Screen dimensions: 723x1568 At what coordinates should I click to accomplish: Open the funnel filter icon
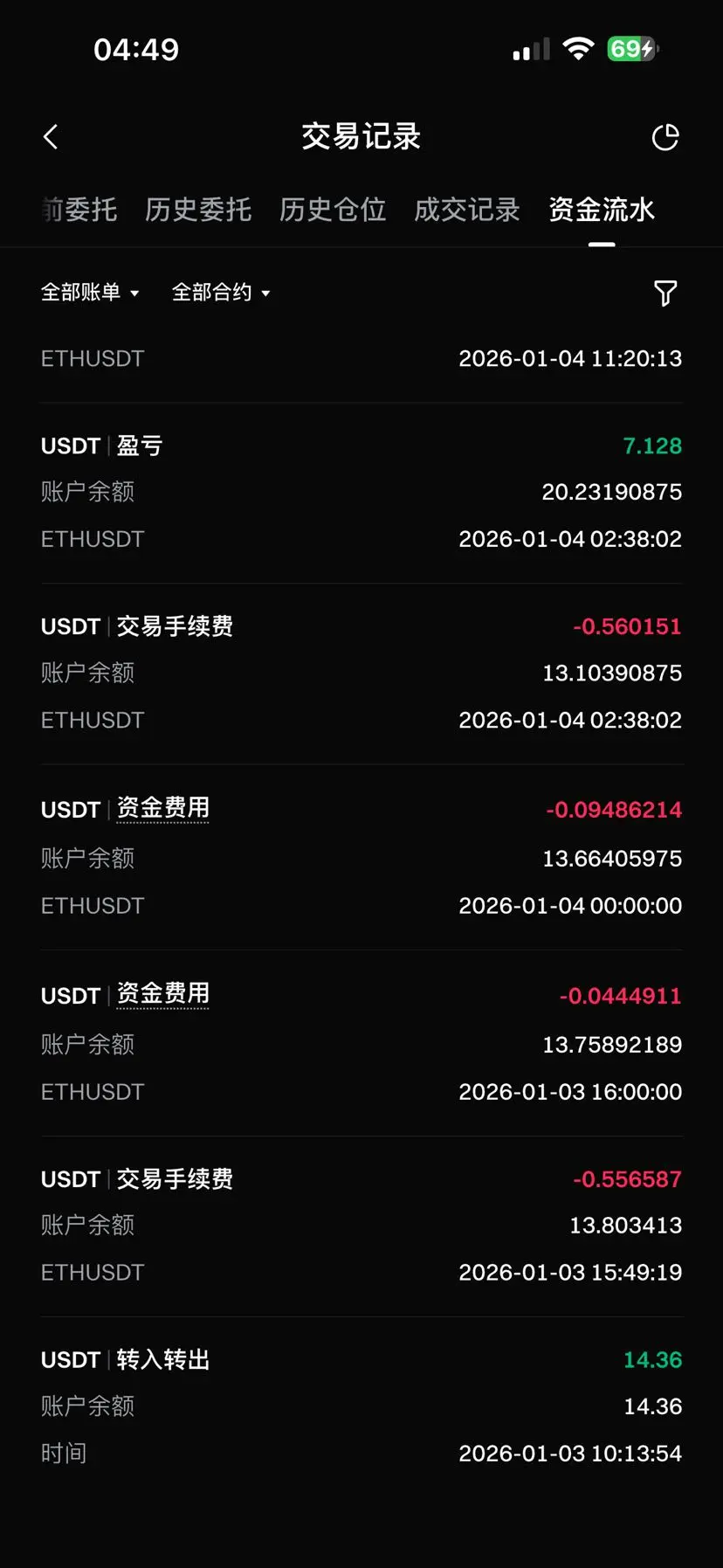click(x=665, y=294)
